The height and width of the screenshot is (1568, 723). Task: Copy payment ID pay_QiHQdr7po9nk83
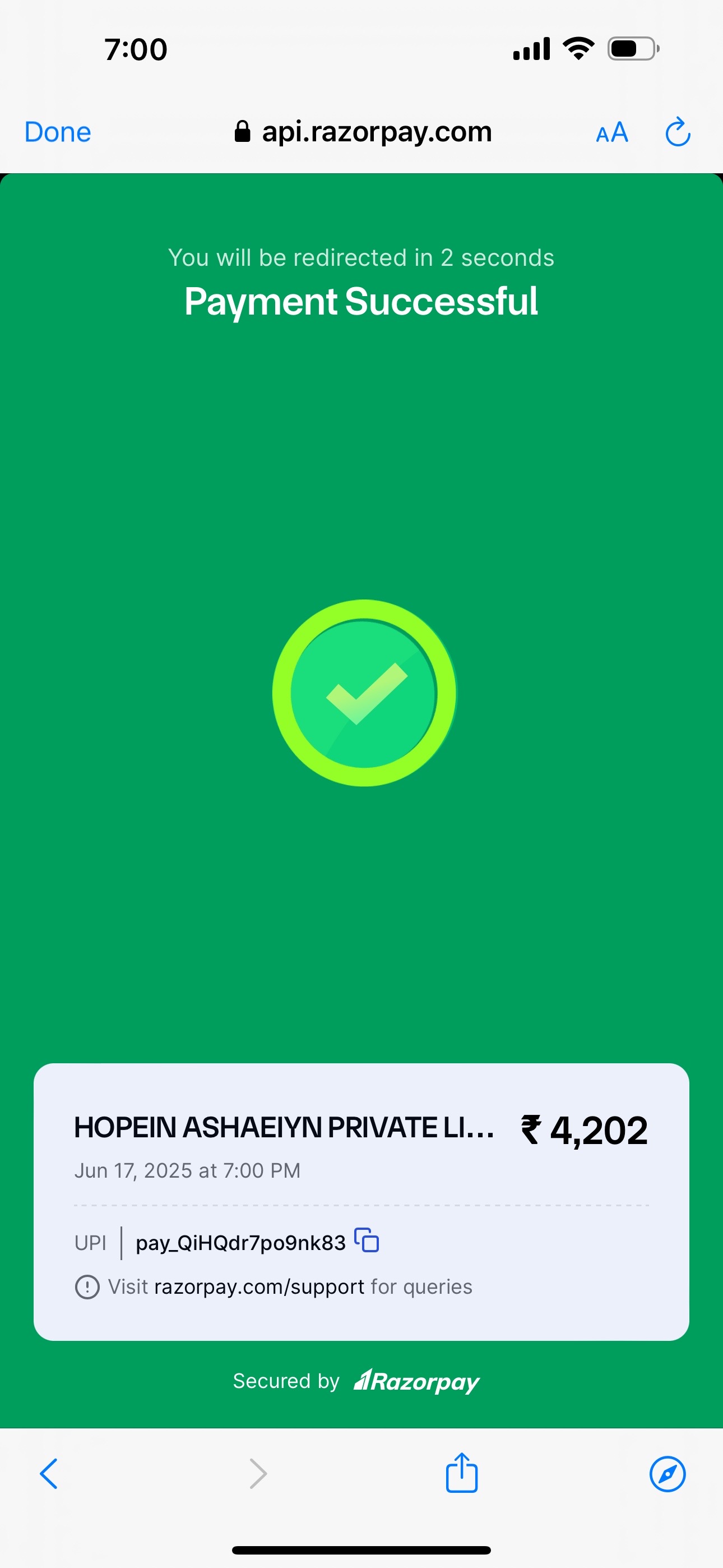tap(367, 1240)
